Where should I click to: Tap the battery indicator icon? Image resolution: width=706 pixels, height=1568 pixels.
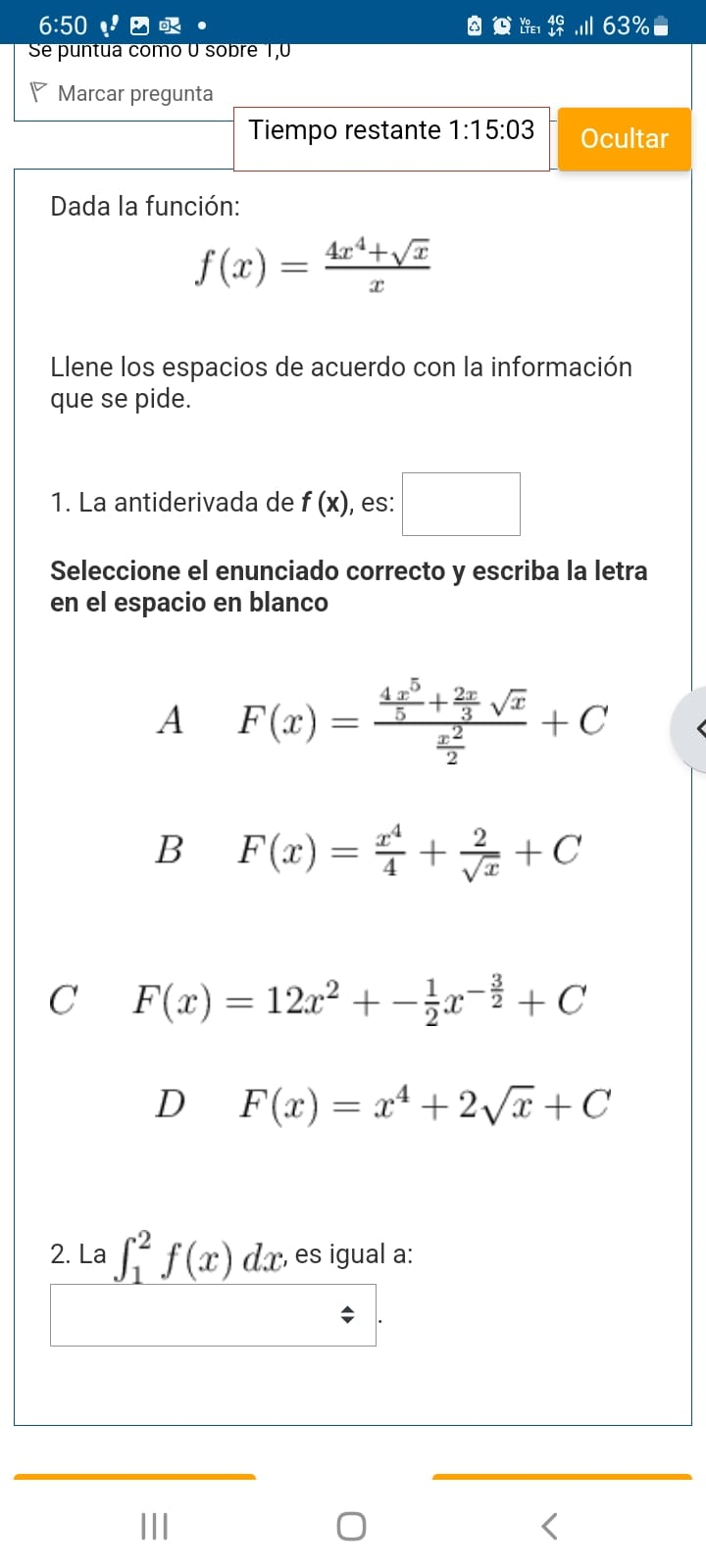(x=659, y=26)
